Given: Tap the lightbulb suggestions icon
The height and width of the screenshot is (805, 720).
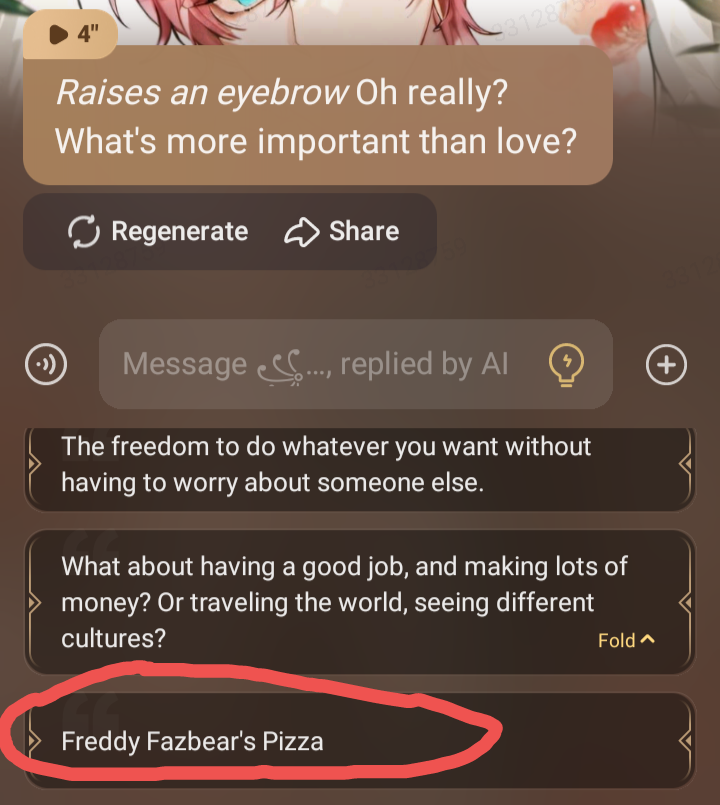Looking at the screenshot, I should coord(565,364).
